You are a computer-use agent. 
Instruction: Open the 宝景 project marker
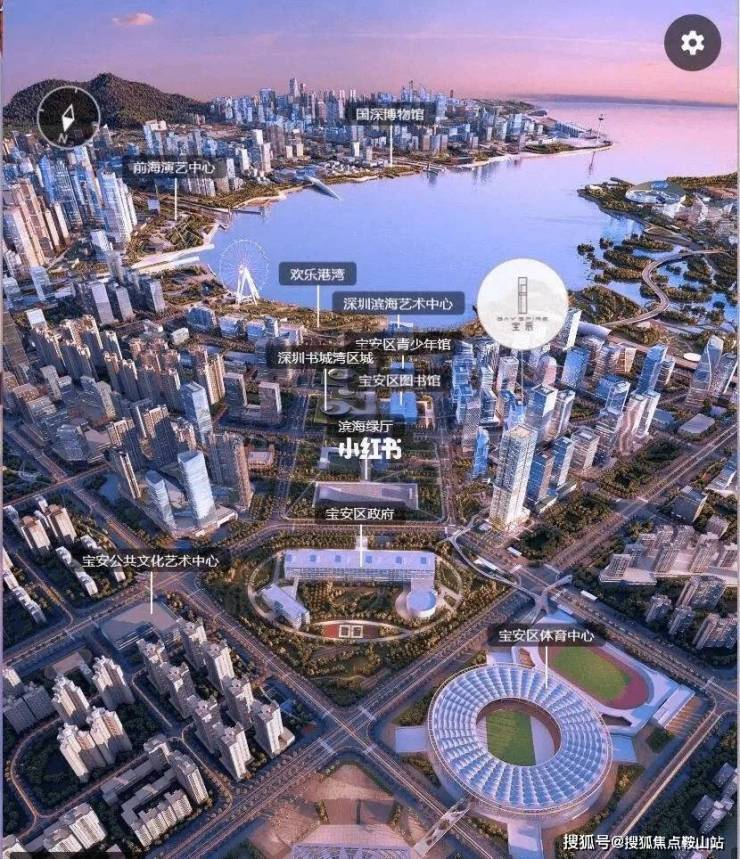(x=522, y=304)
